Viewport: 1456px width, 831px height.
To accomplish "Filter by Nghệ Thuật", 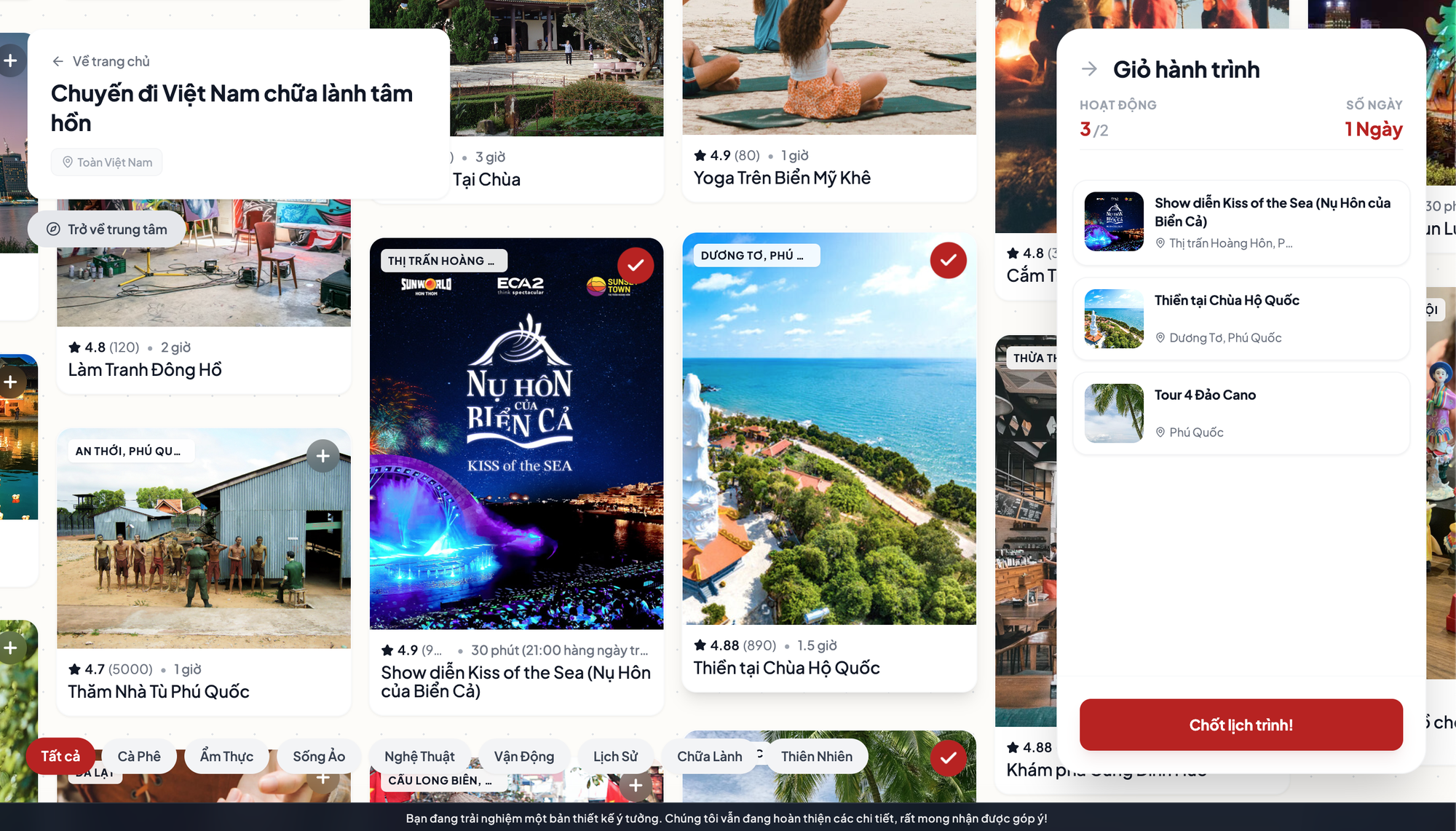I will (419, 756).
